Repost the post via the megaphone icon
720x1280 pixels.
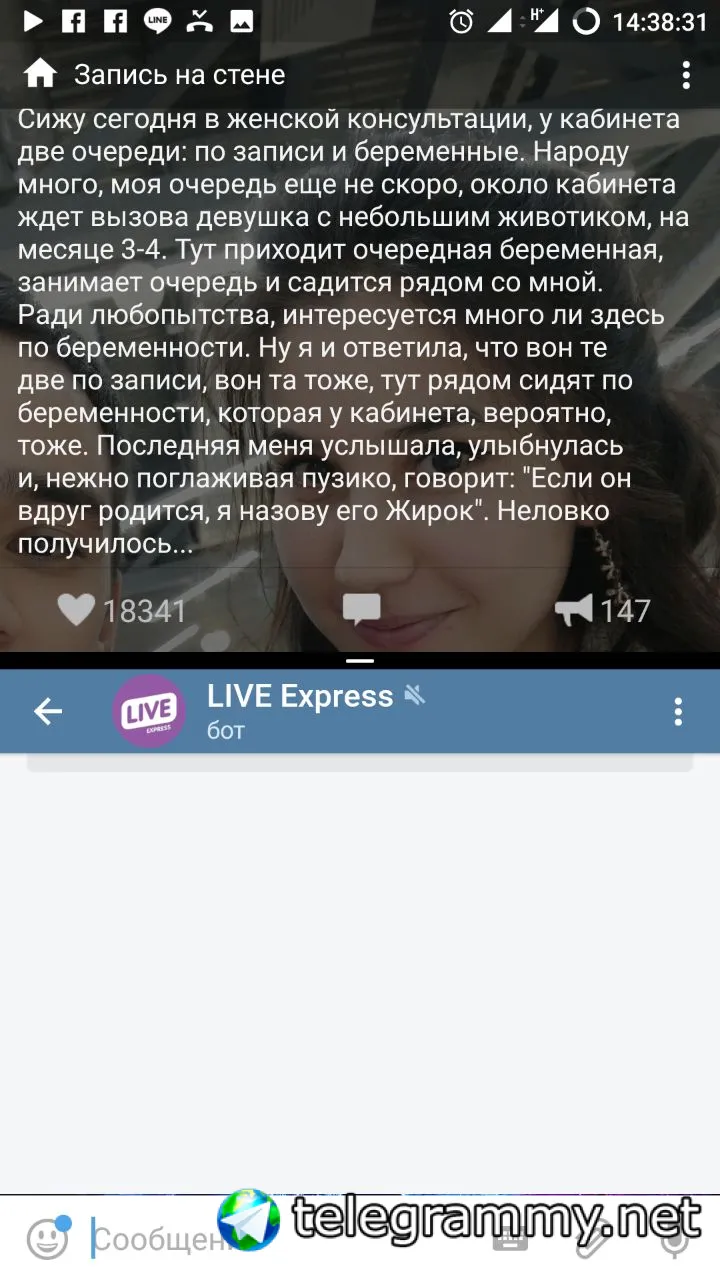(574, 609)
